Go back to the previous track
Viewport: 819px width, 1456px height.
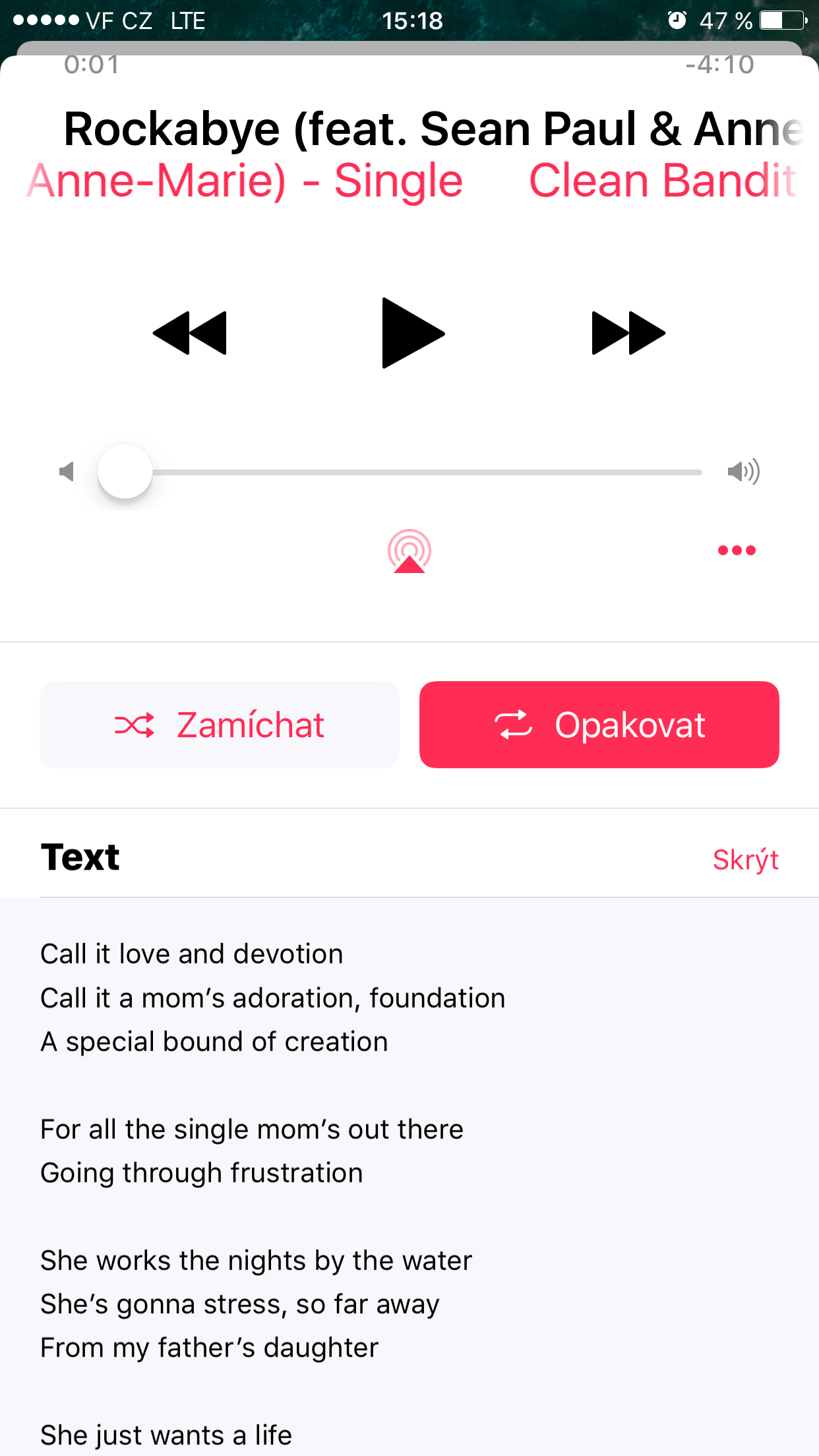(x=190, y=333)
